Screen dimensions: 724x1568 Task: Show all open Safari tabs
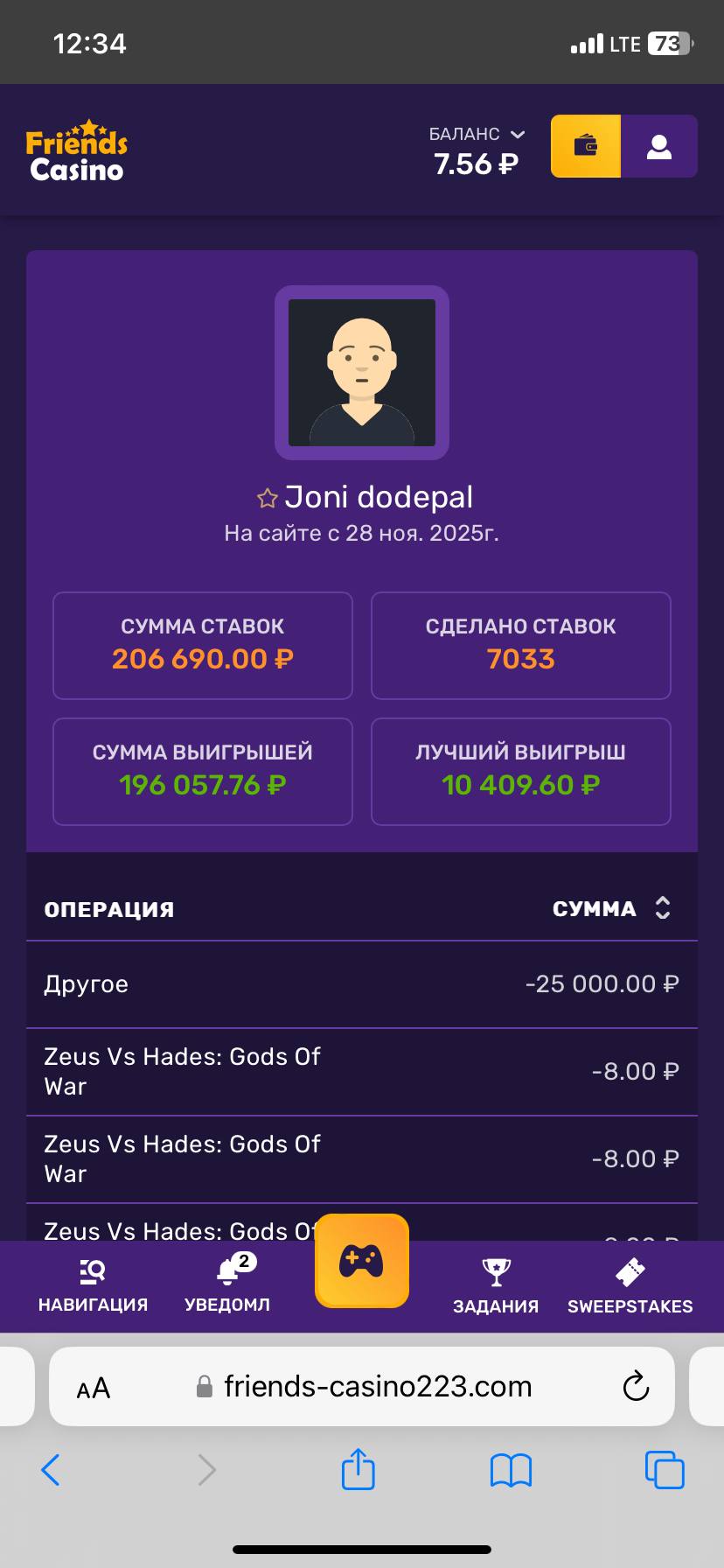tap(664, 1470)
